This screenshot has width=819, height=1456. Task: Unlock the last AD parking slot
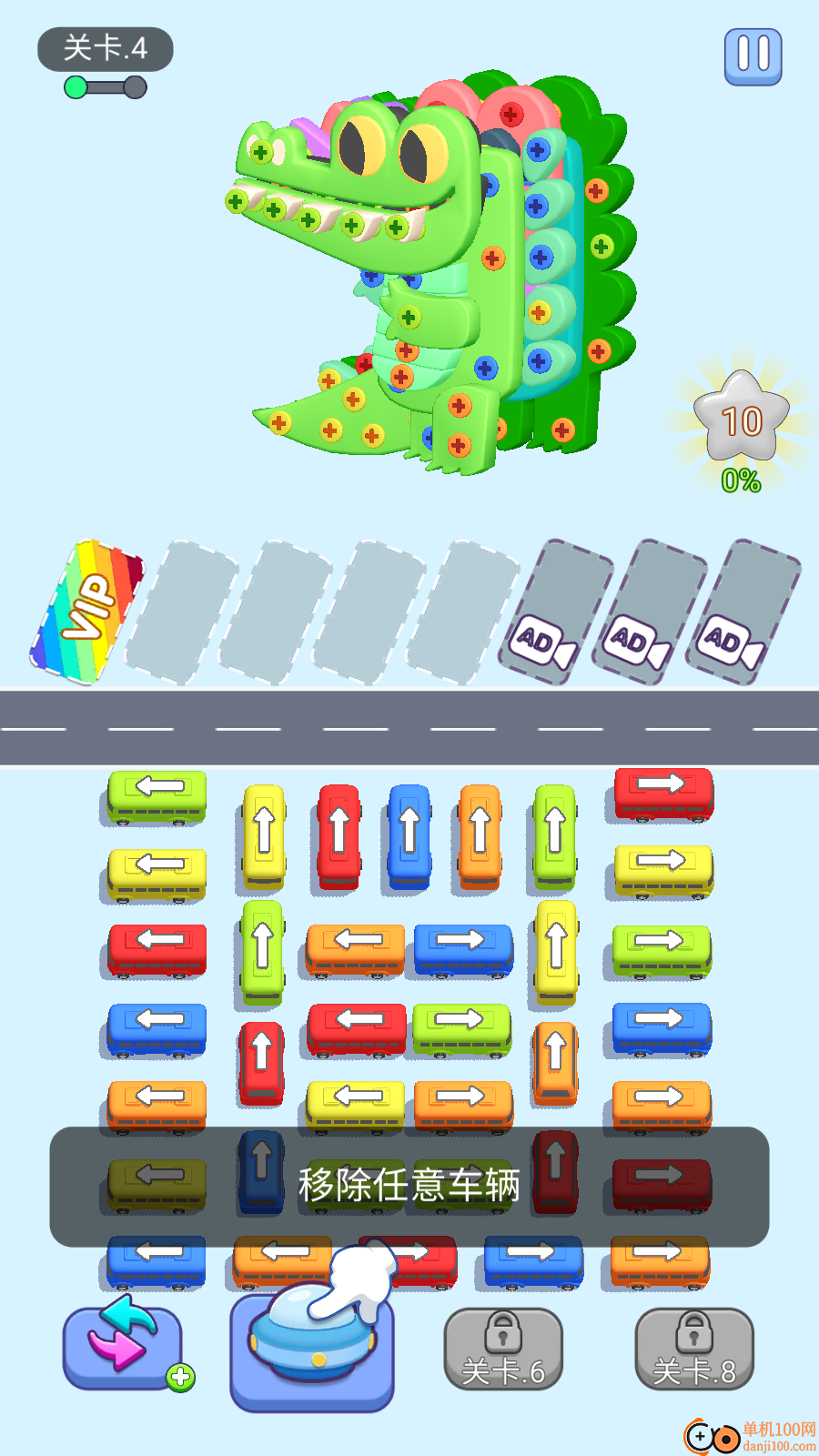[x=743, y=610]
